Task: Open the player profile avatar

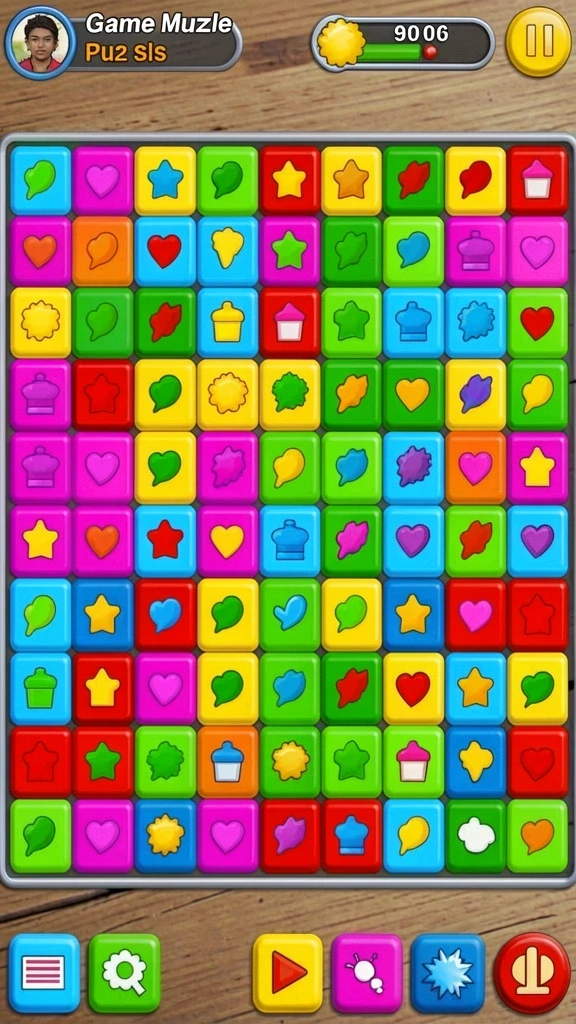Action: click(39, 42)
